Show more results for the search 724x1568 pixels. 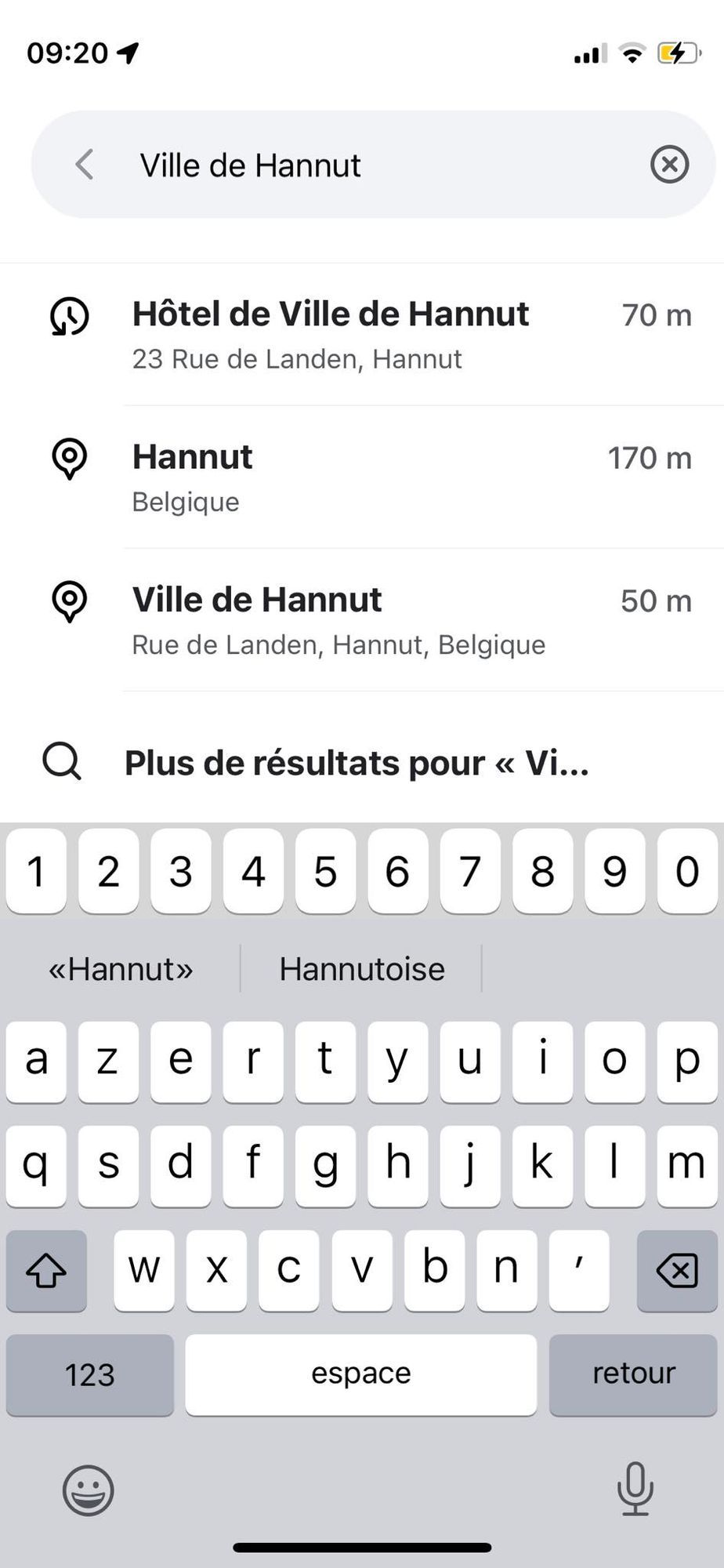point(357,762)
